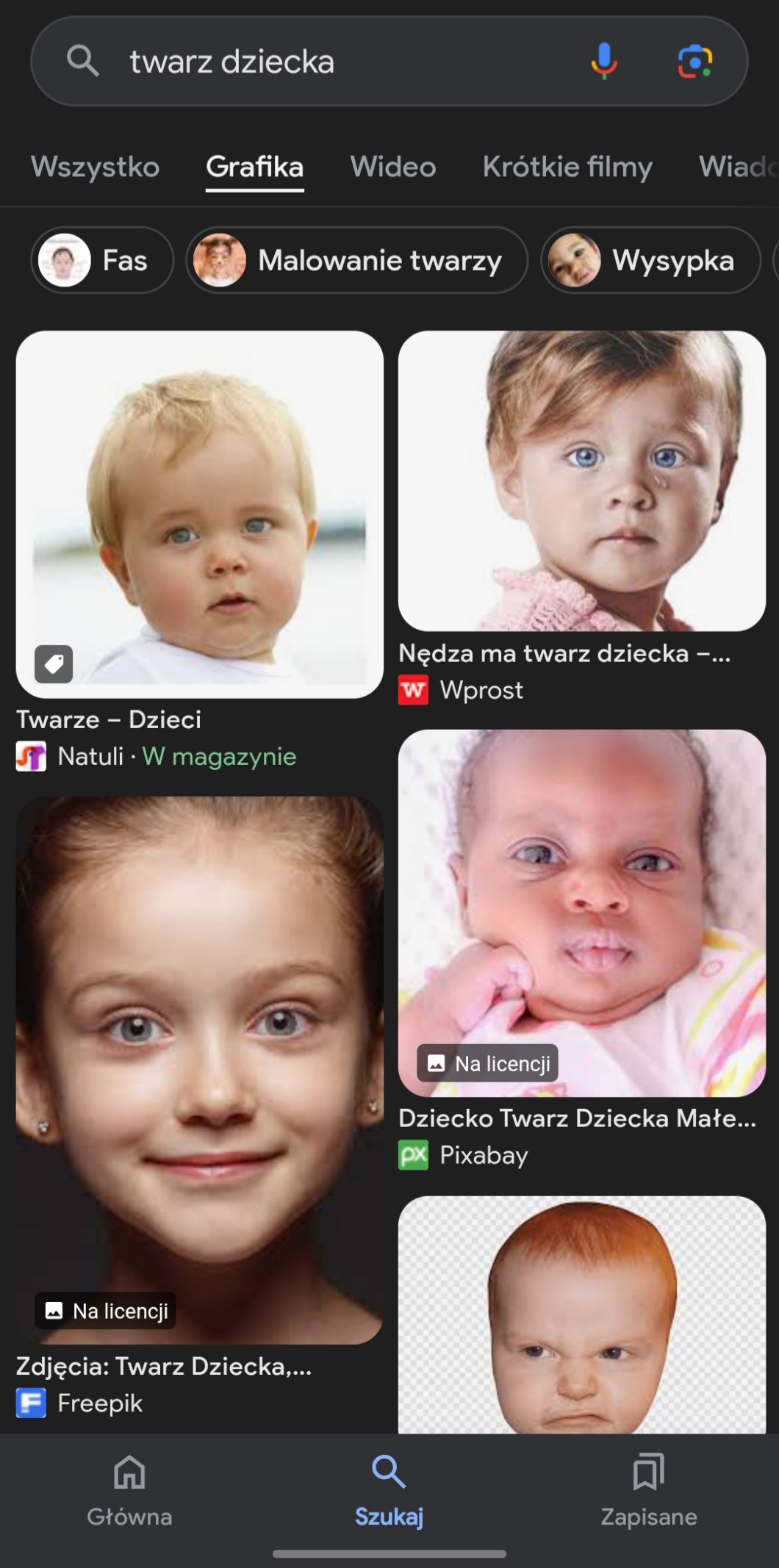Select the Fas filter chip
779x1568 pixels.
point(102,260)
